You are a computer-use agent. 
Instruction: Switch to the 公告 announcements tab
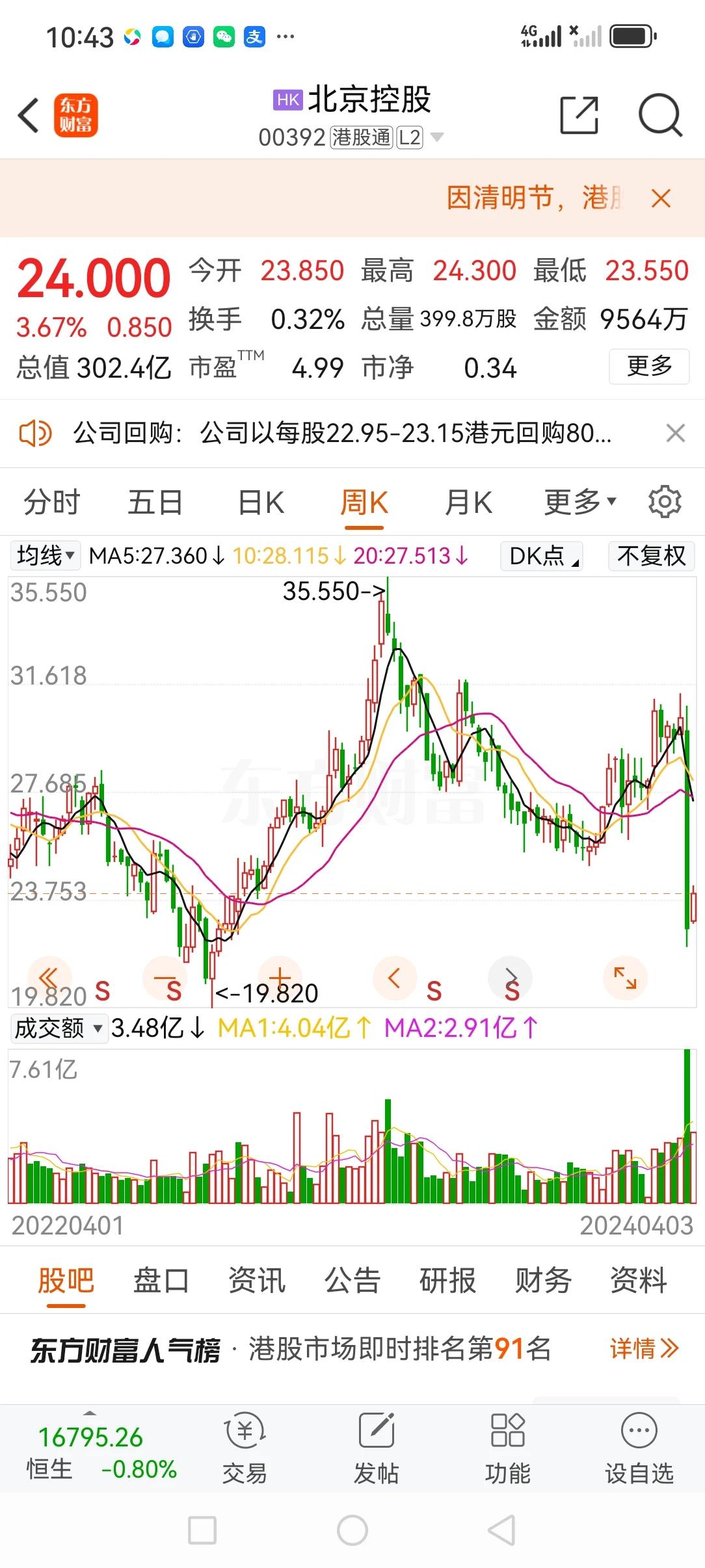pyautogui.click(x=352, y=1280)
